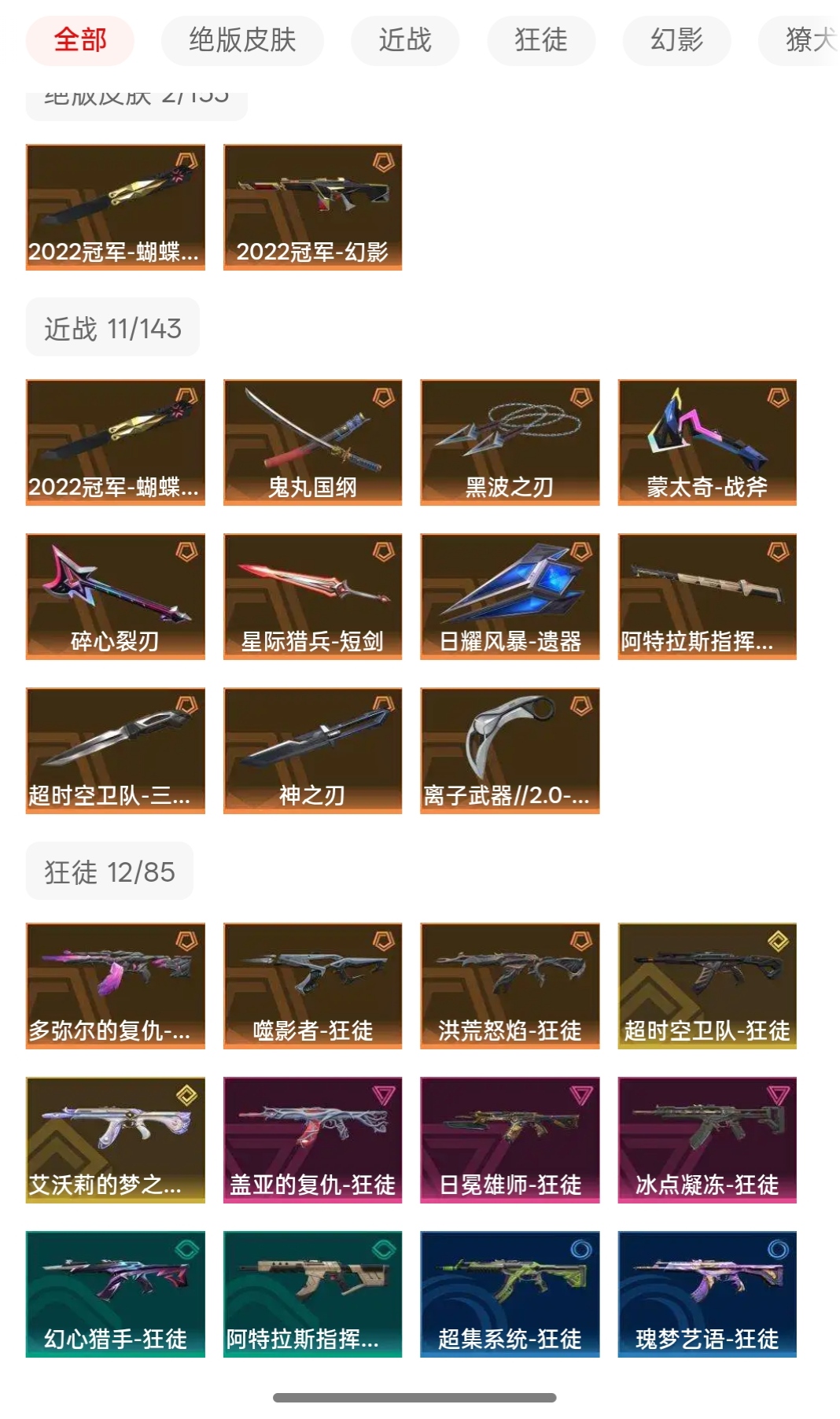
Task: Show the 狂徒 category in the top bar
Action: point(541,40)
